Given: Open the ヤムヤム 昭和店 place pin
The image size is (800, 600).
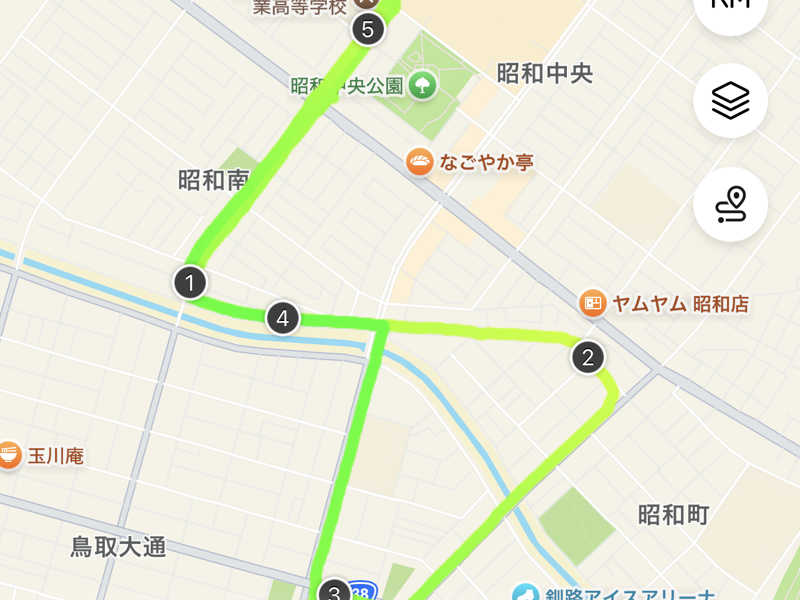Looking at the screenshot, I should [593, 303].
